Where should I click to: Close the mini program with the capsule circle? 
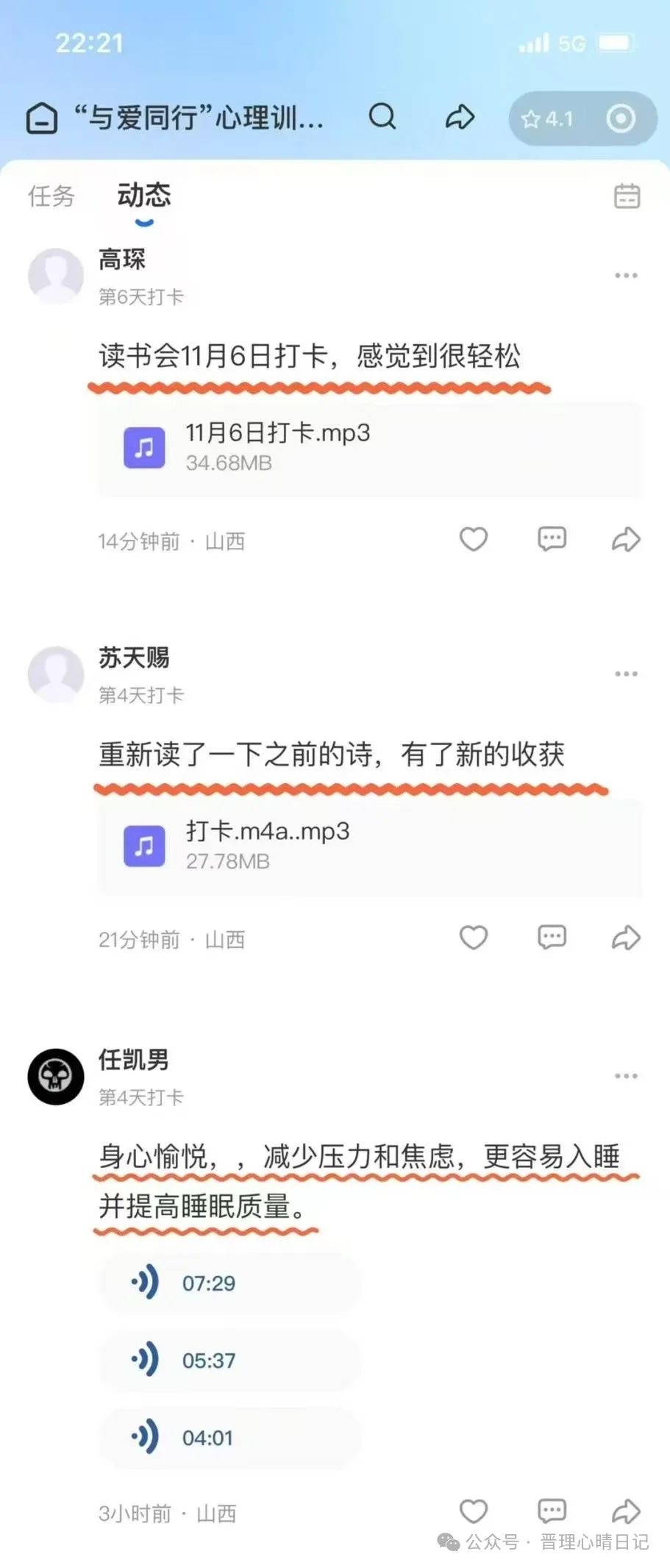point(621,118)
